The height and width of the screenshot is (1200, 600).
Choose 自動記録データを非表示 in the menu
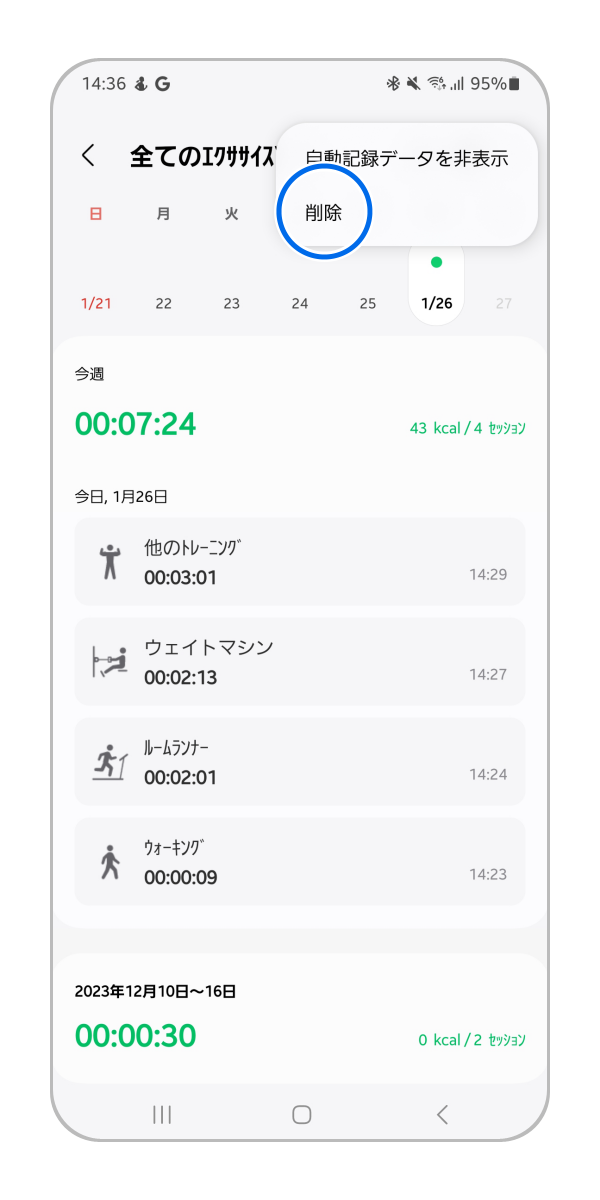click(406, 158)
